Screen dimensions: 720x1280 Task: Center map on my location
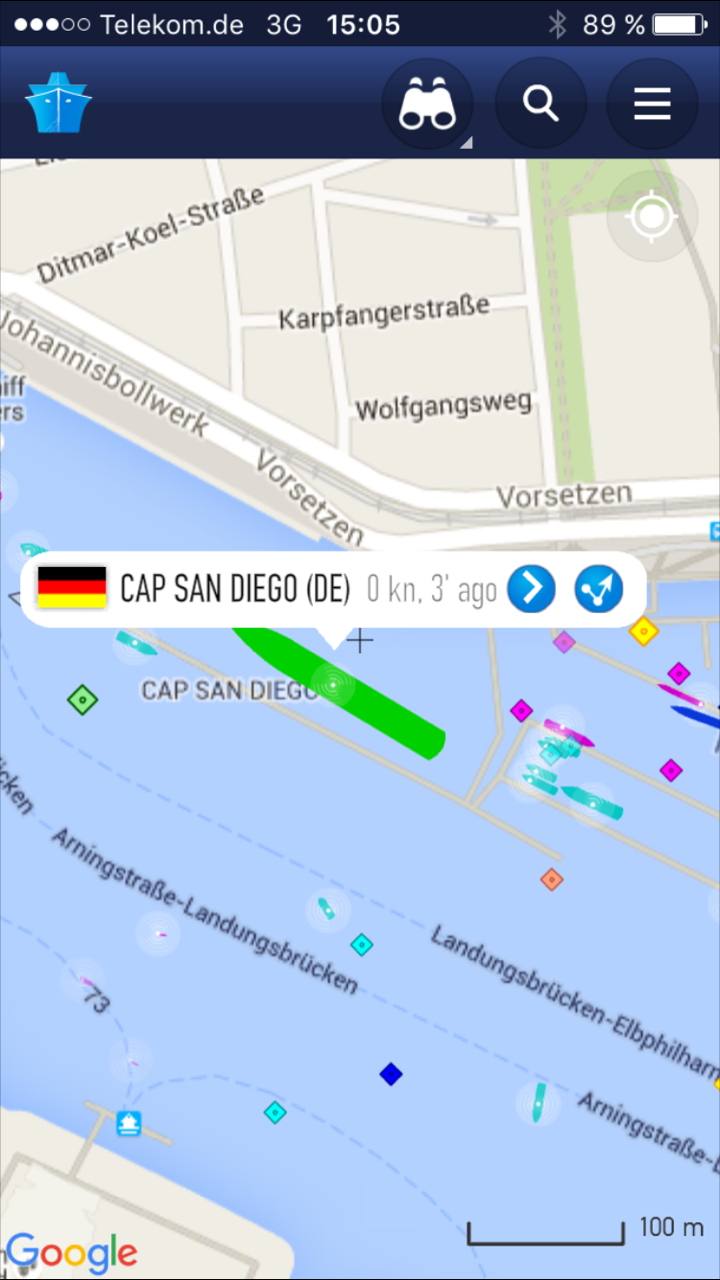point(652,217)
